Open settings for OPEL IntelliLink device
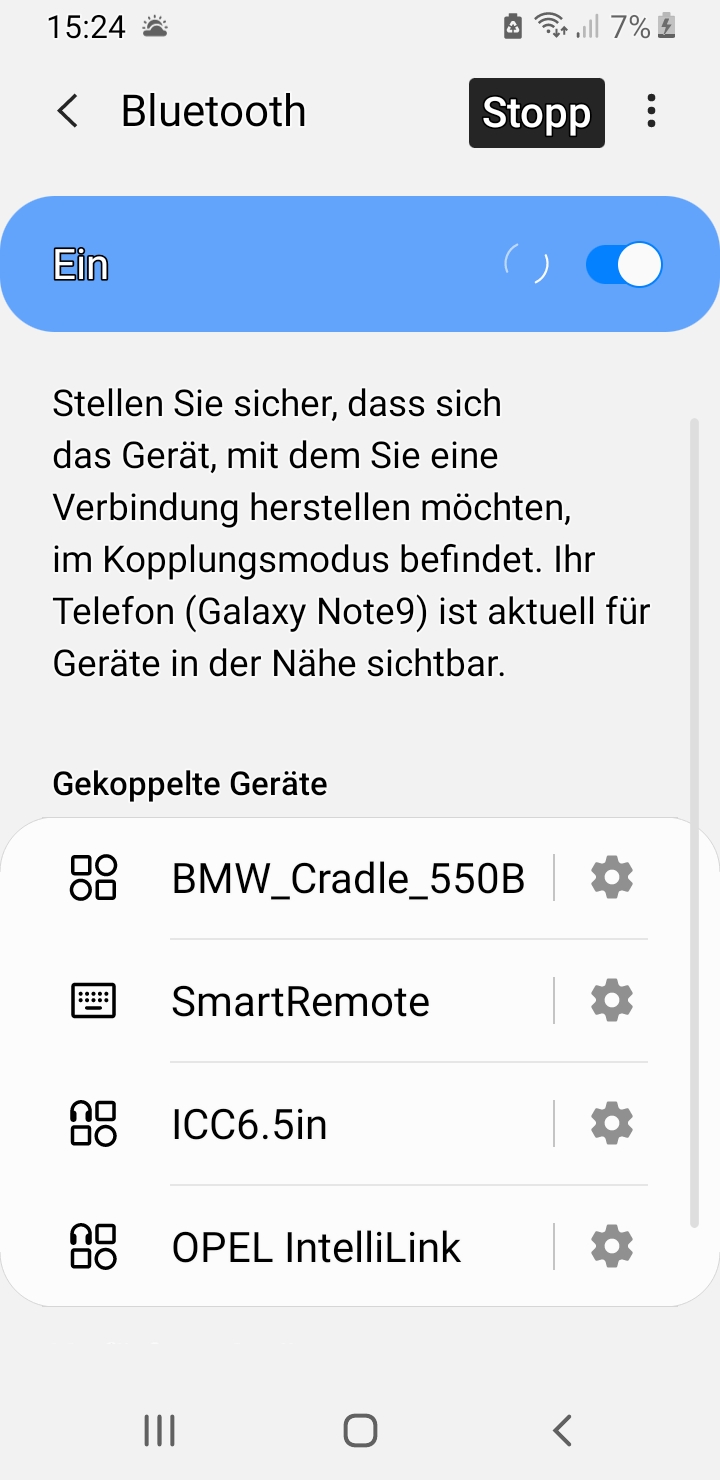The width and height of the screenshot is (720, 1480). pyautogui.click(x=611, y=1246)
